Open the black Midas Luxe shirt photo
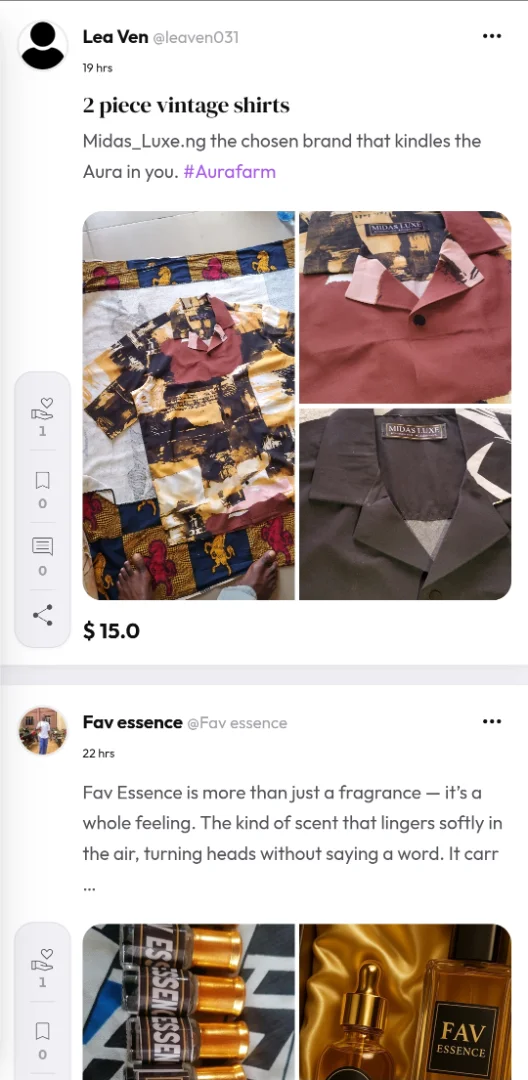 pos(405,504)
